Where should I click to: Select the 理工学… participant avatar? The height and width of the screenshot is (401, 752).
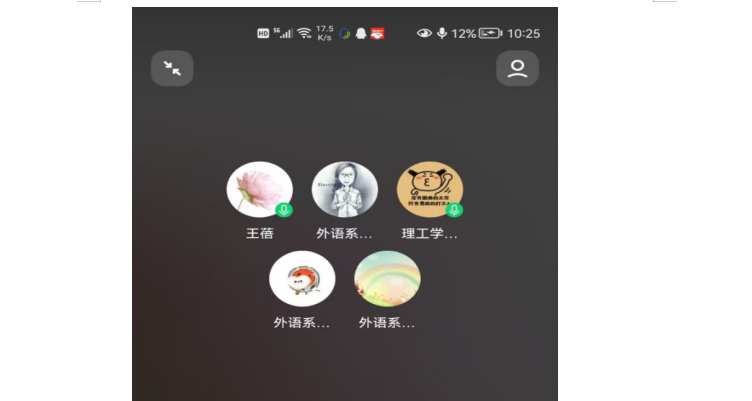[430, 190]
